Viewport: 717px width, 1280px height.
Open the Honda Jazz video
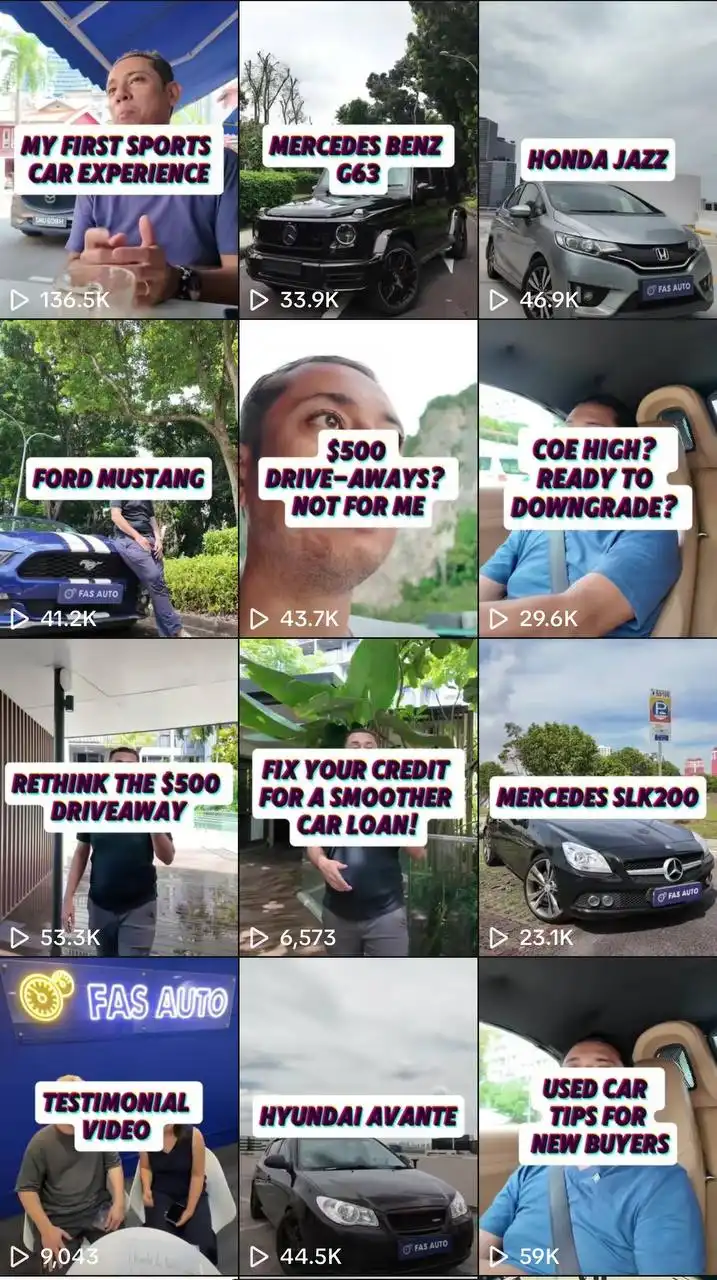click(598, 159)
